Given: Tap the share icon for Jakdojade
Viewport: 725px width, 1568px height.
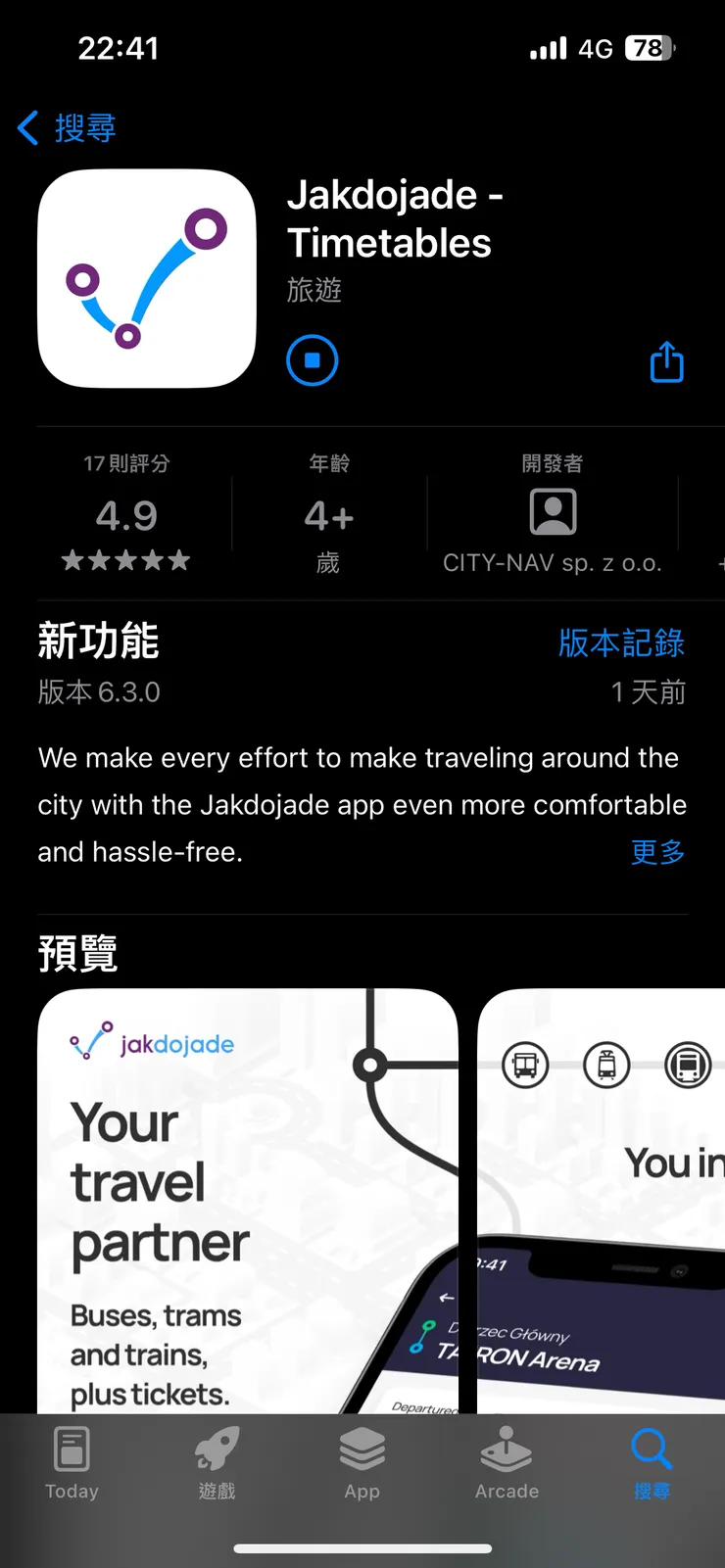Looking at the screenshot, I should [x=666, y=360].
